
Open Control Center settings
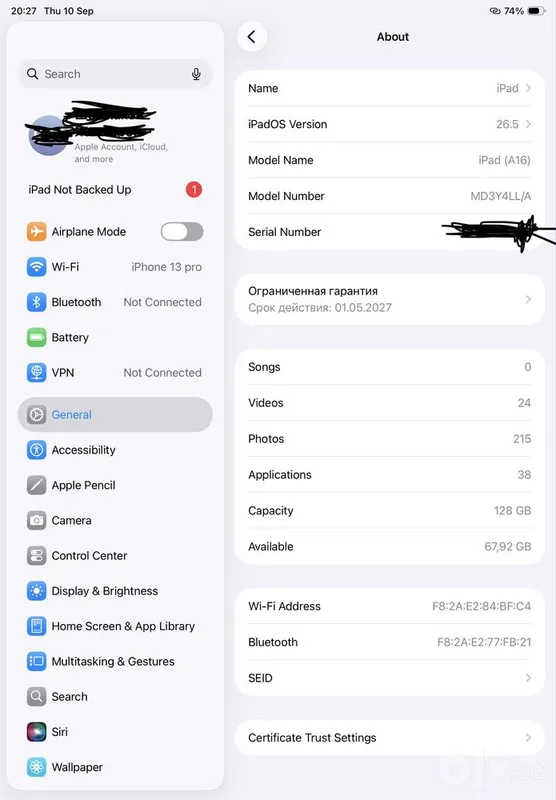(x=115, y=556)
